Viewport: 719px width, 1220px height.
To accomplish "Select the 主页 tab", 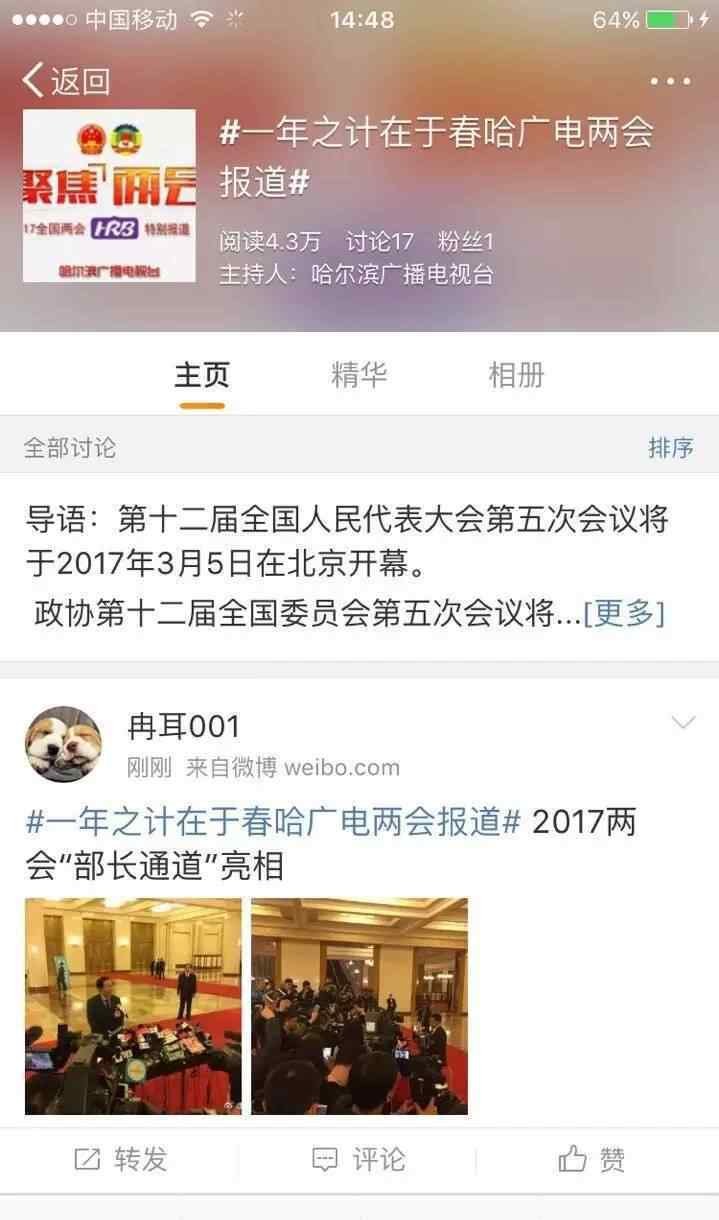I will [x=202, y=375].
